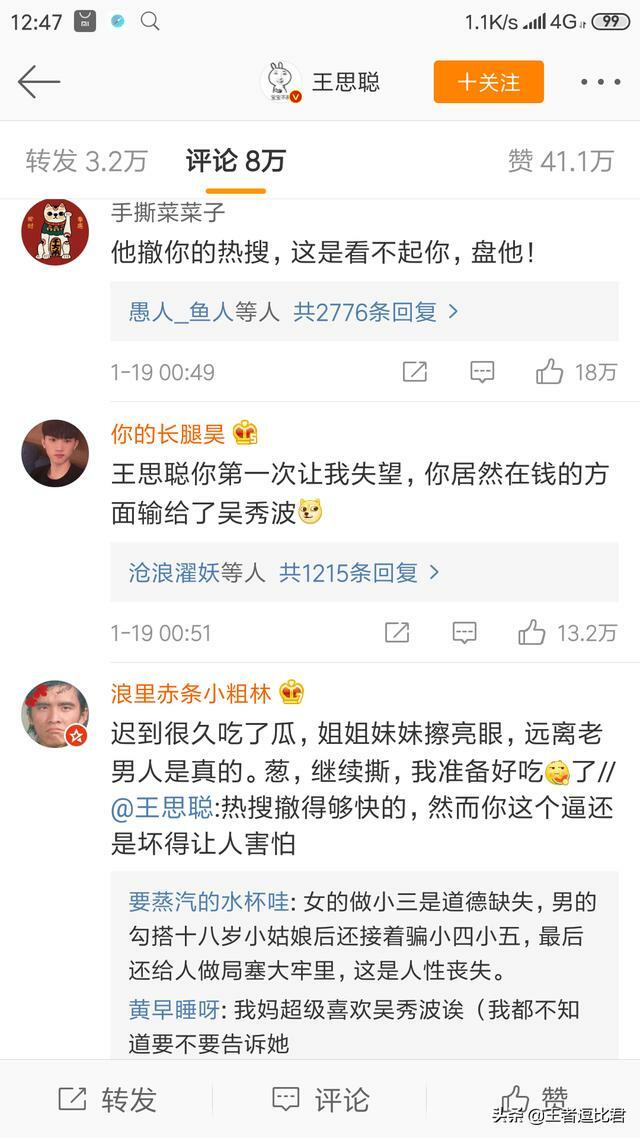Screen dimensions: 640x1138
Task: Open 王思聪's profile from the title
Action: [345, 82]
